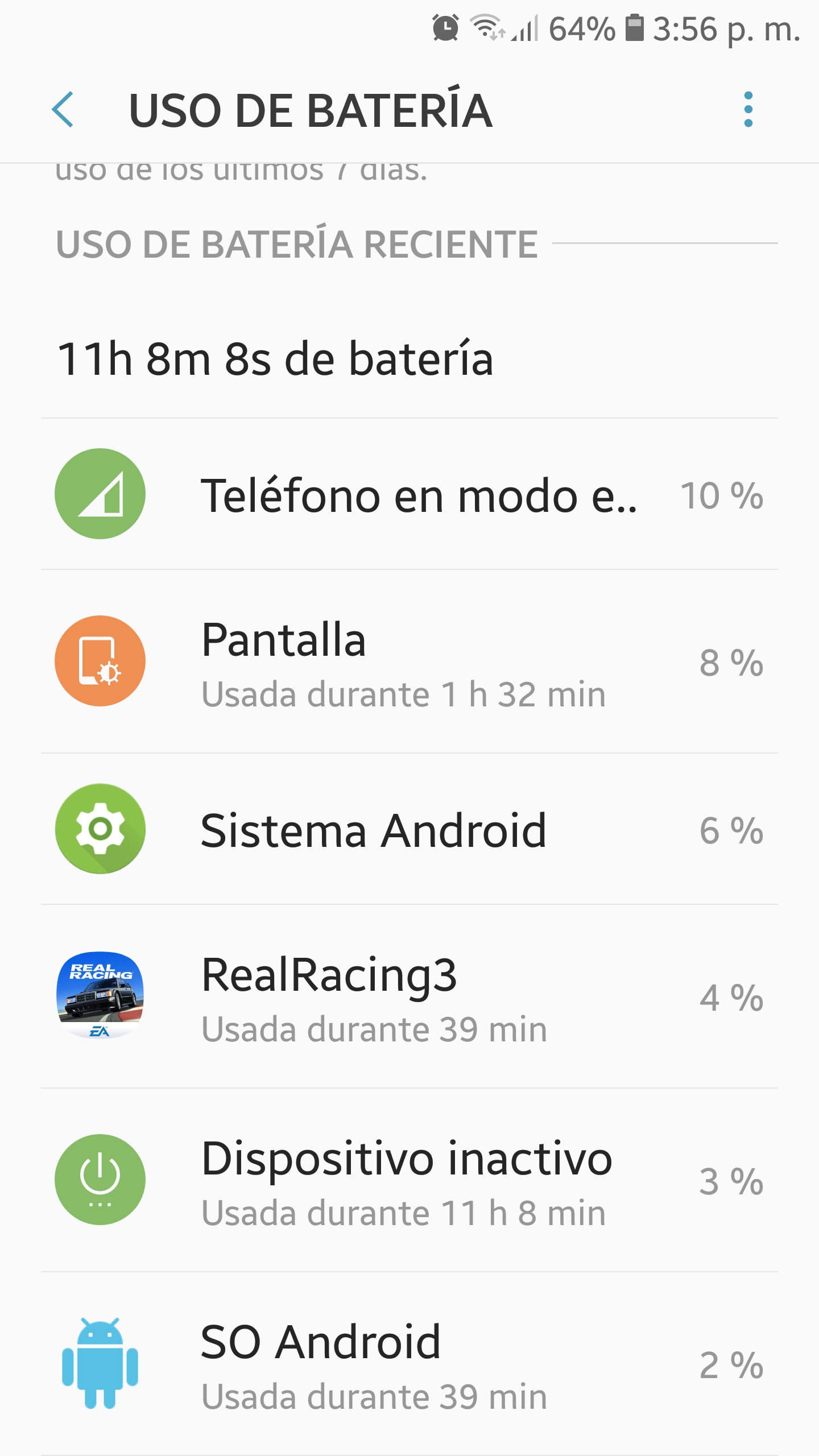Open the three-dot overflow menu
Image resolution: width=819 pixels, height=1456 pixels.
[748, 109]
